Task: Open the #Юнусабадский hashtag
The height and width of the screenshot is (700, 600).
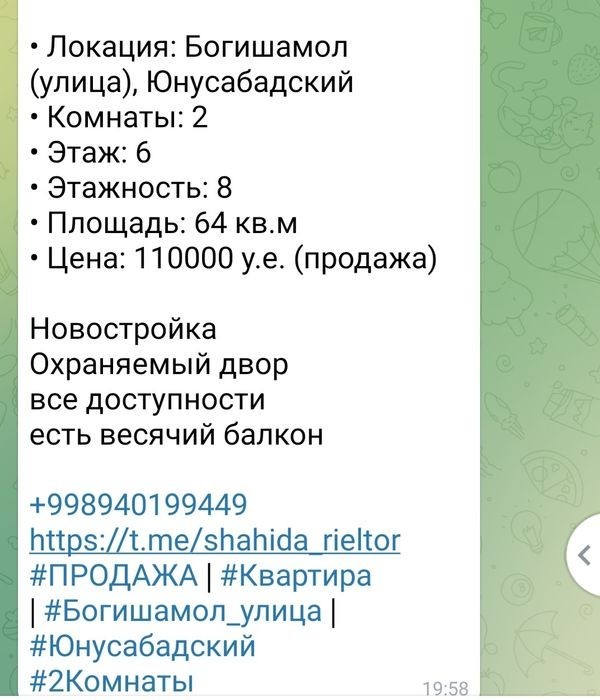Action: point(143,646)
